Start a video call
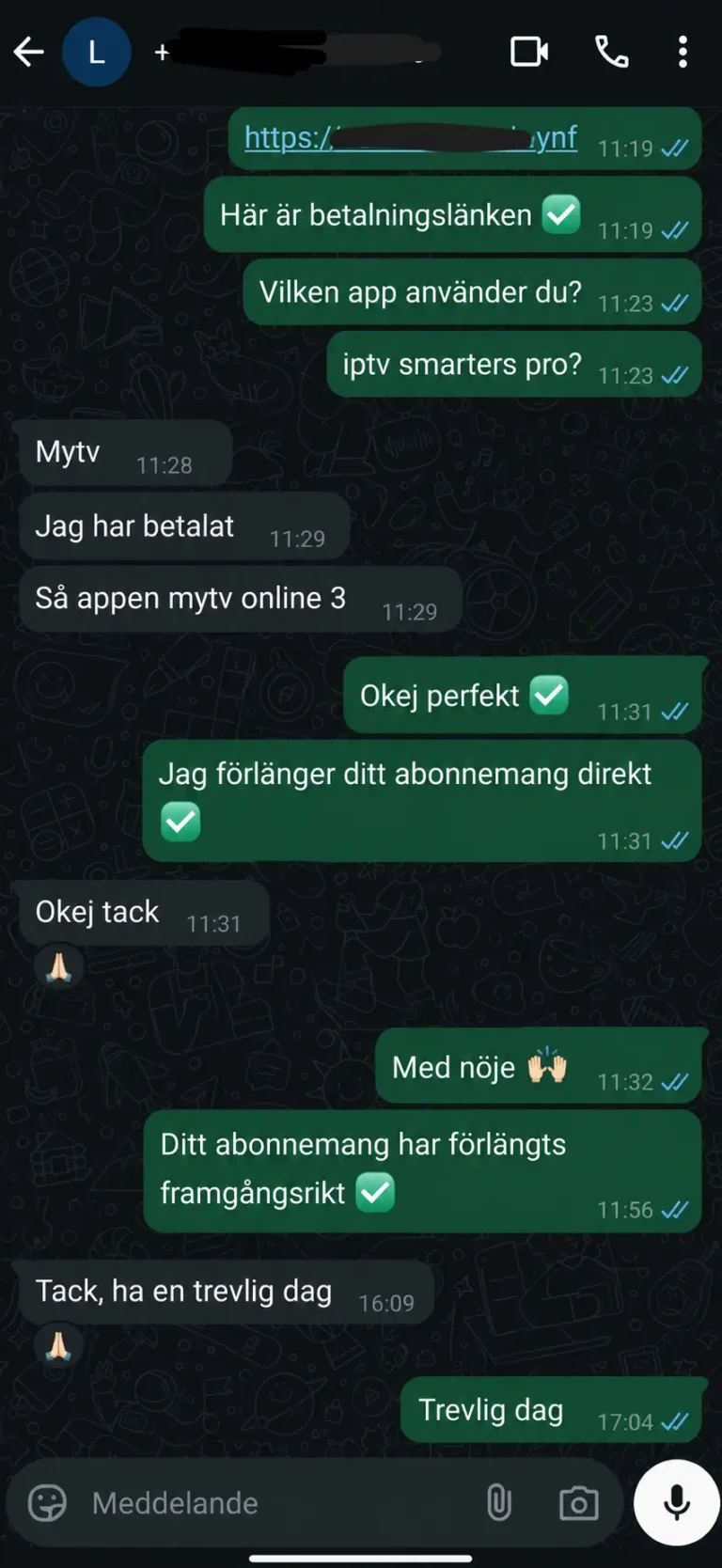Image resolution: width=722 pixels, height=1568 pixels. pyautogui.click(x=529, y=52)
